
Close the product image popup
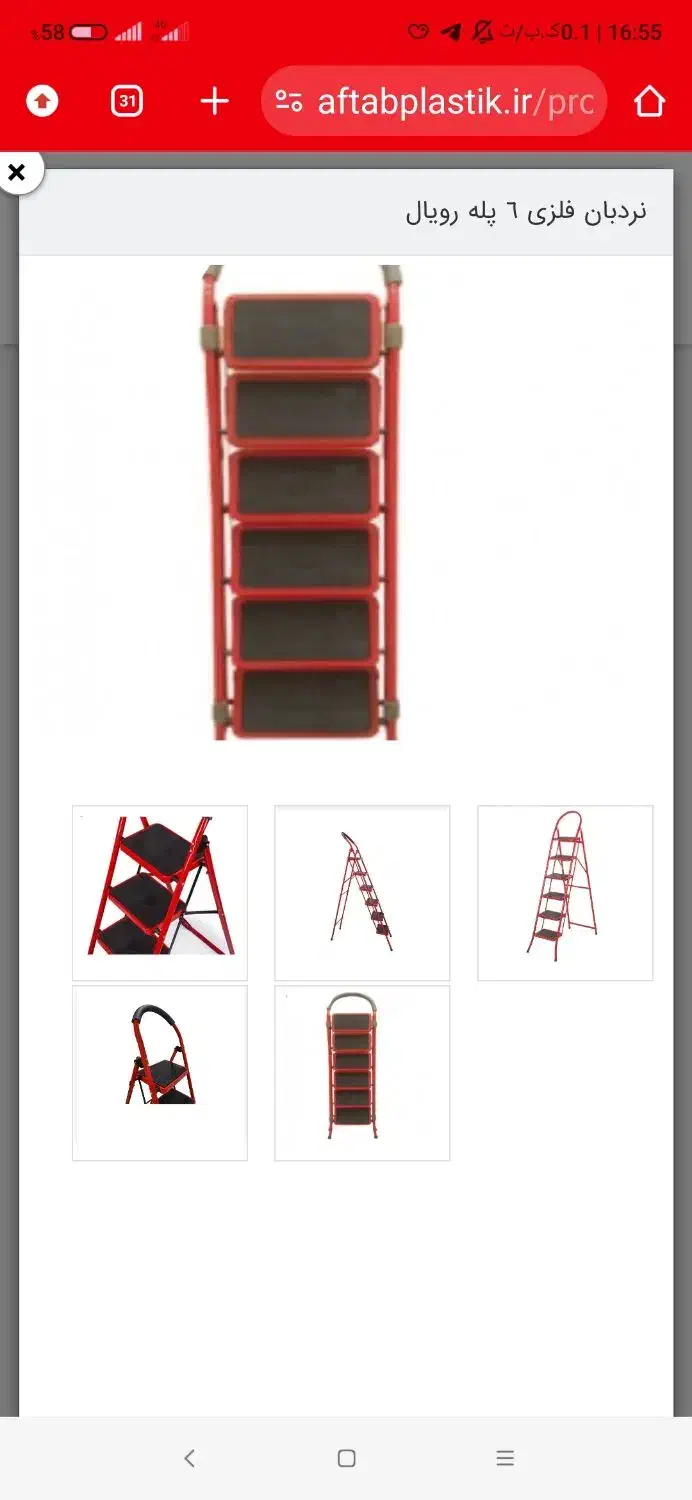coord(17,173)
